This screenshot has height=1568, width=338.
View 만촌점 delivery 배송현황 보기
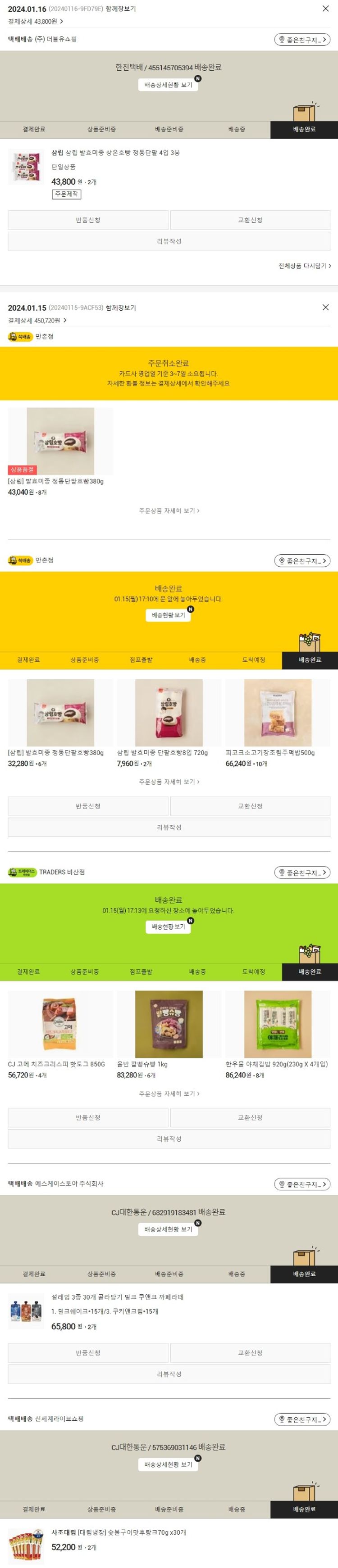tap(169, 615)
